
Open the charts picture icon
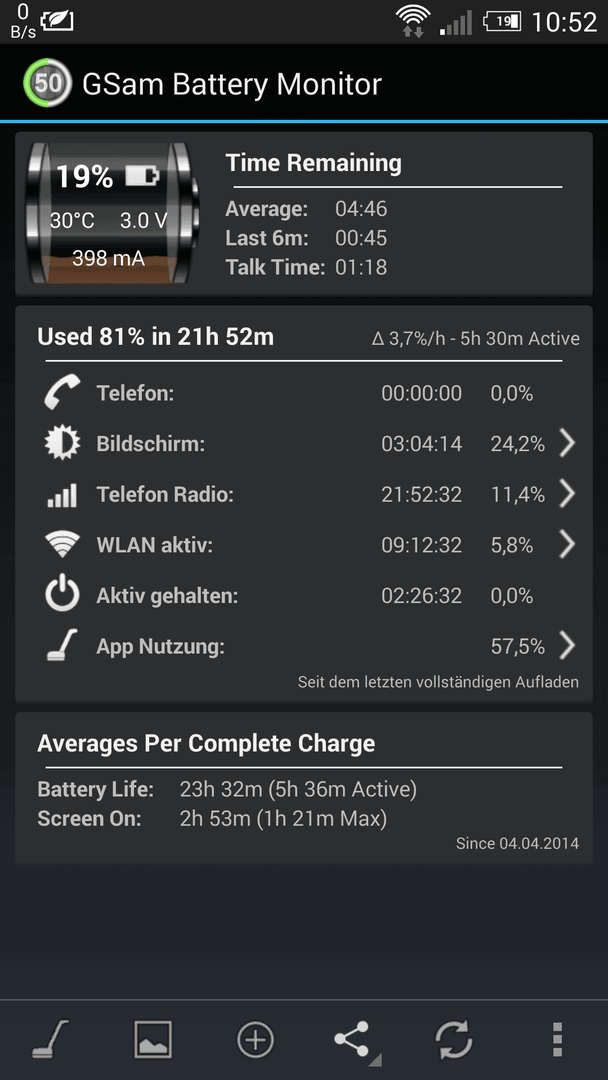(152, 1039)
